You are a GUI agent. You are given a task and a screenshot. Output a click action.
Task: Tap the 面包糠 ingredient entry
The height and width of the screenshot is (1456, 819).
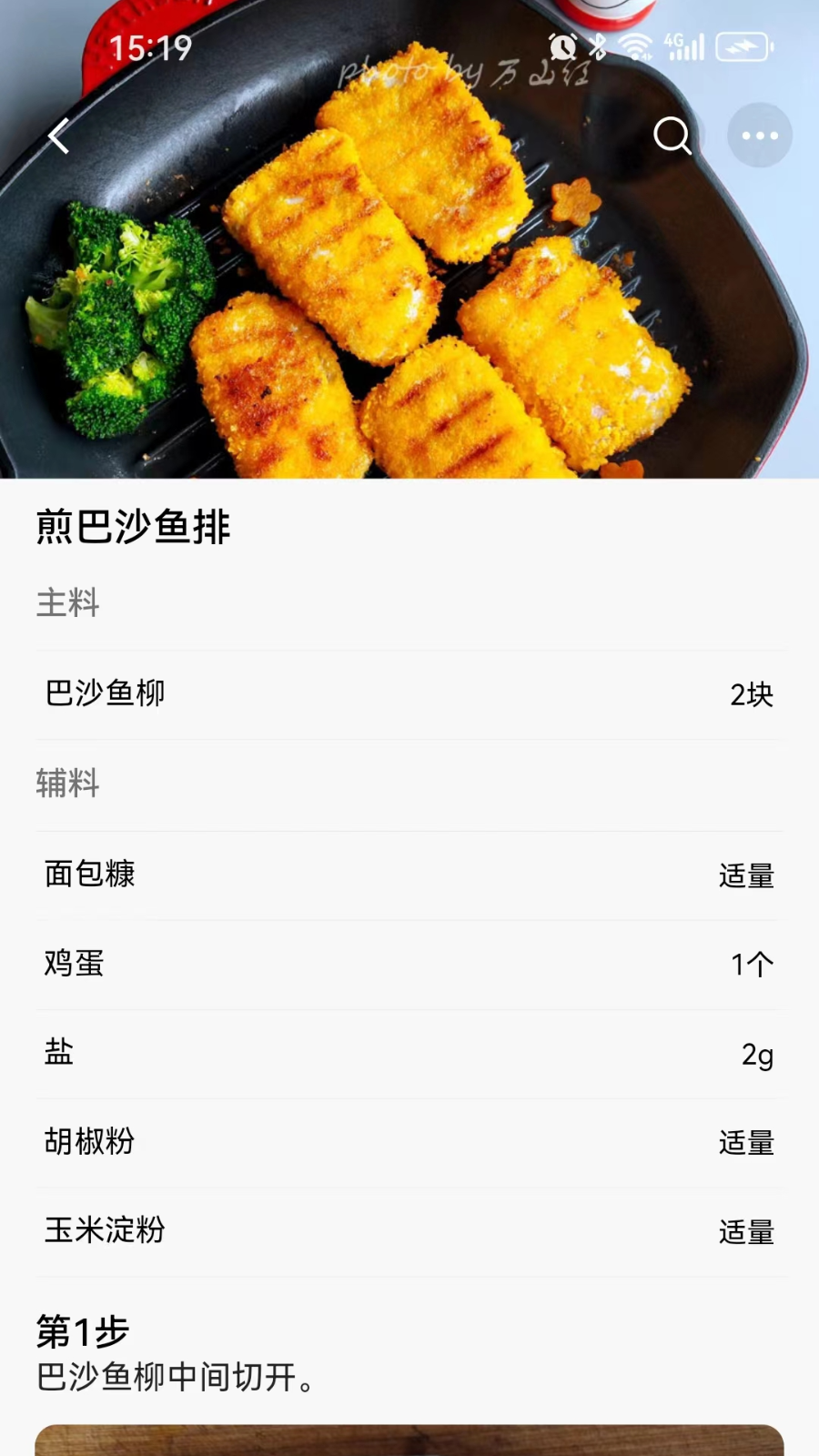[x=409, y=874]
